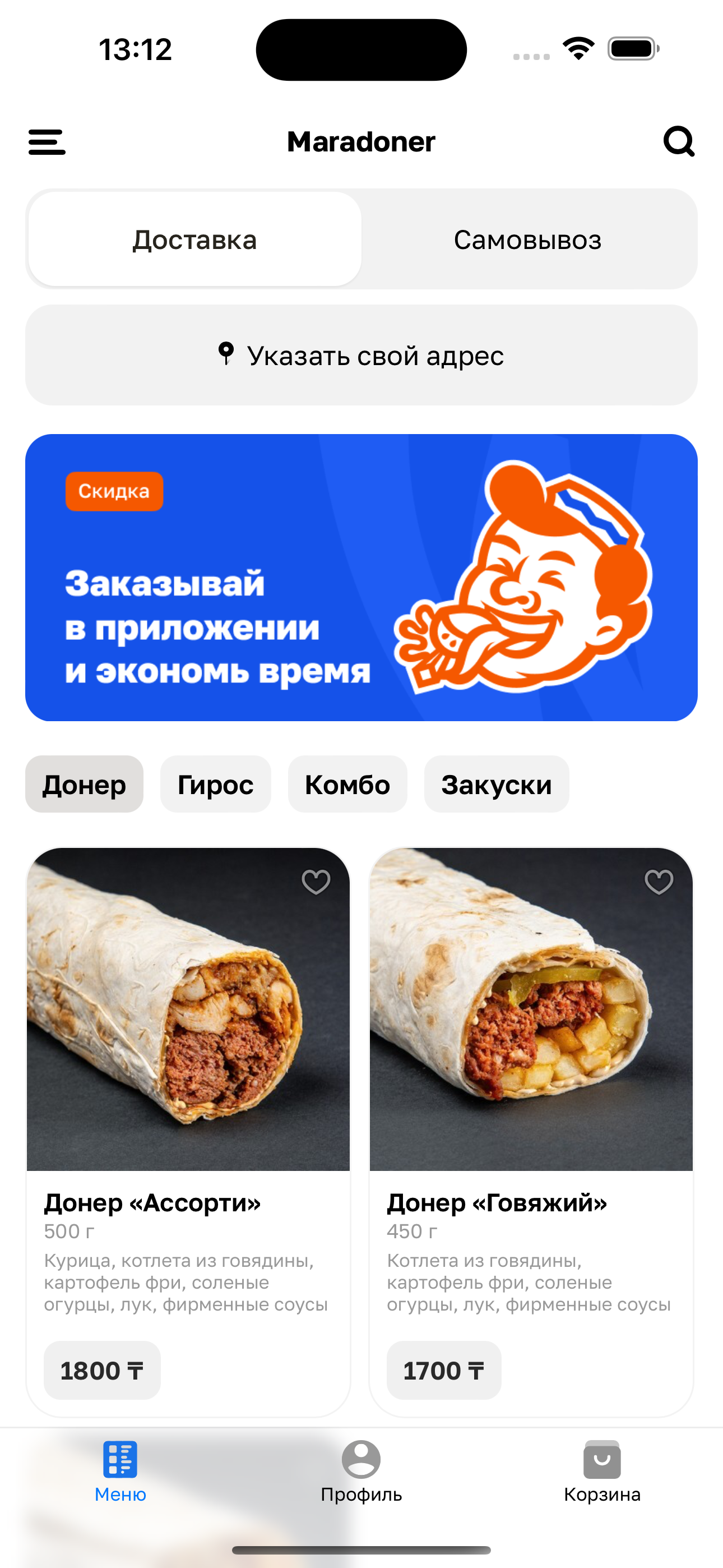This screenshot has height=1568, width=723.
Task: Show the Гирос category
Action: pos(215,784)
